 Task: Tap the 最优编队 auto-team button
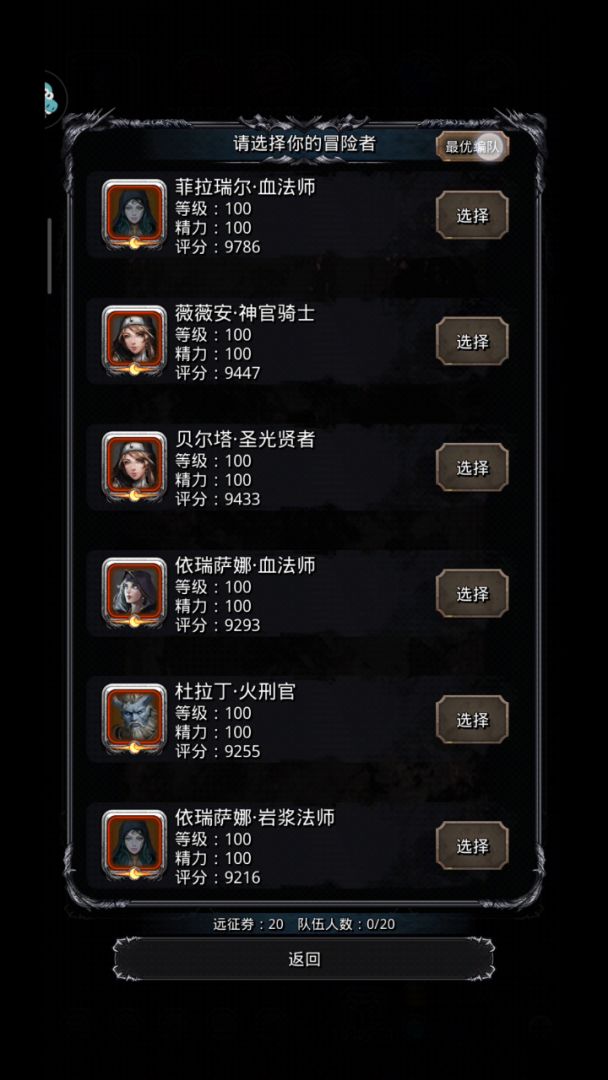coord(472,146)
